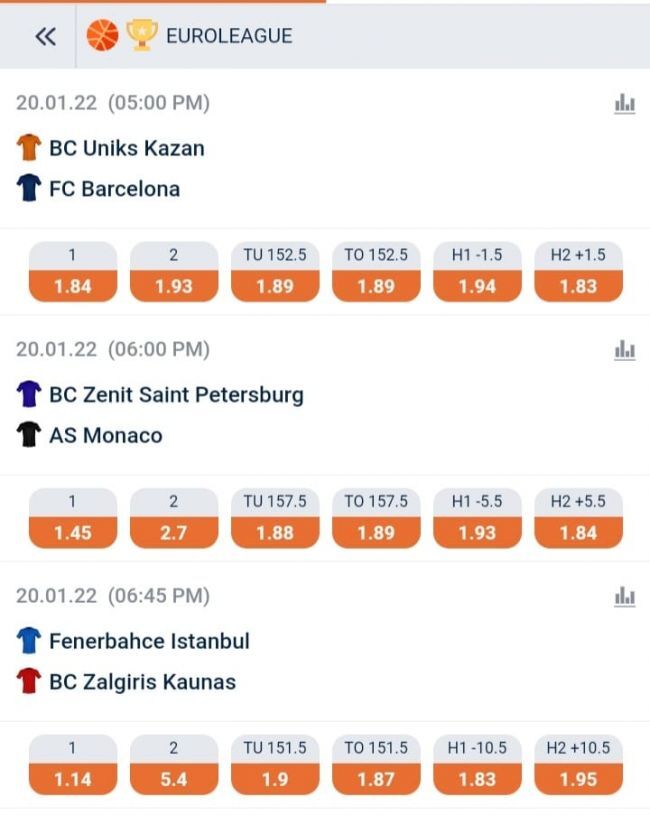650x815 pixels.
Task: Choose TU 157.5 total at 1.88
Action: point(275,519)
